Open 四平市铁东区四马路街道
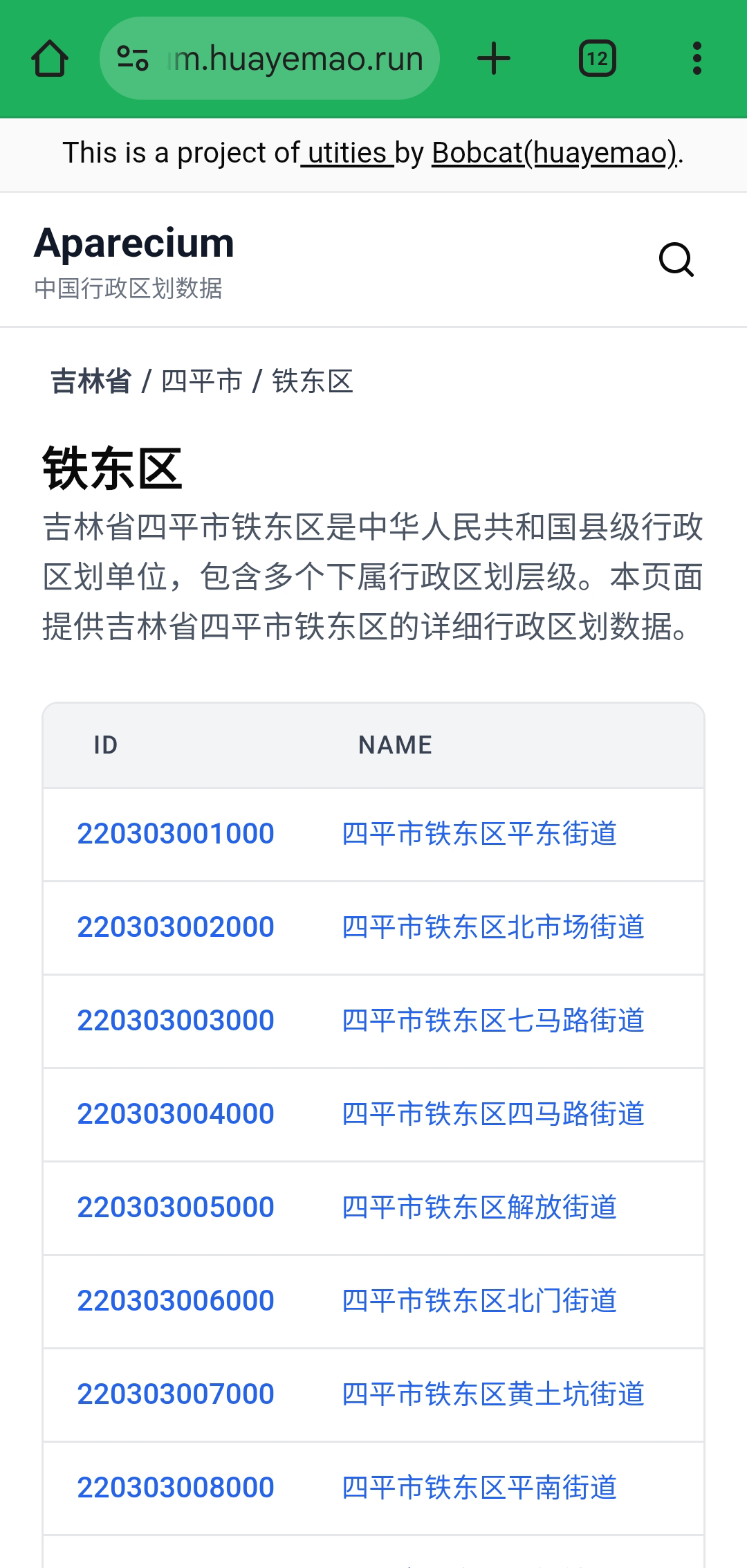 tap(493, 1114)
